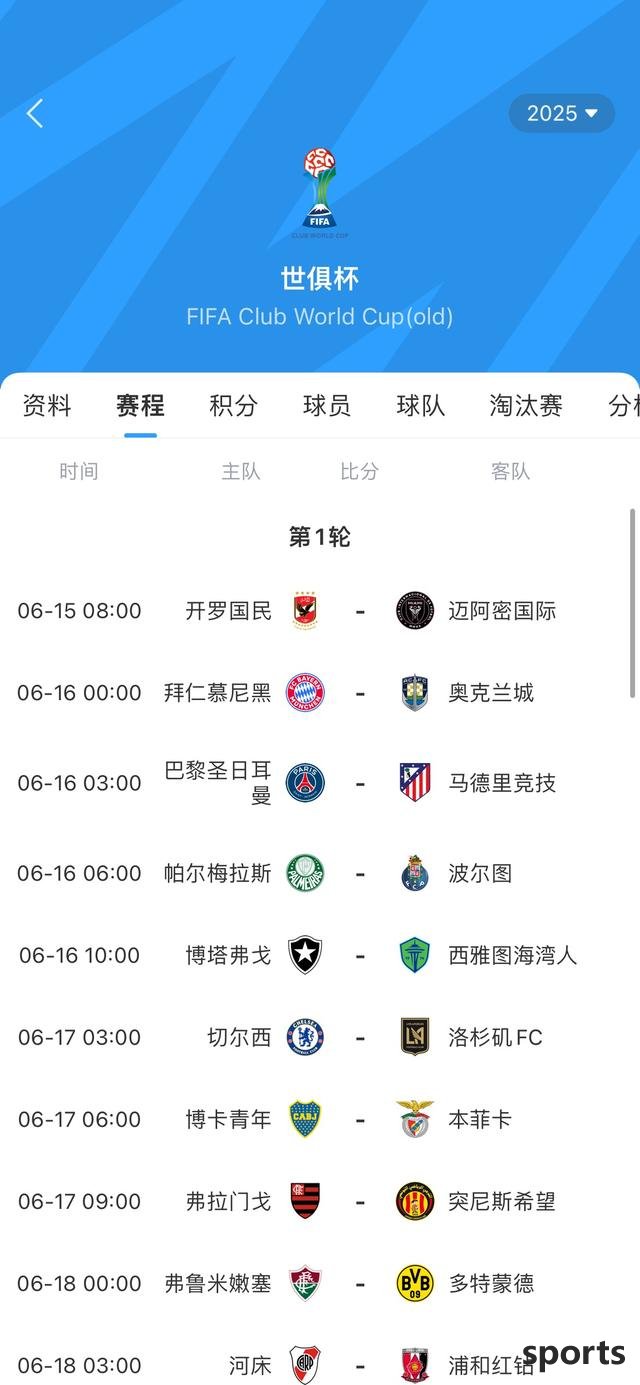Open the 博塔弗戈 vs 西雅图海湾人 match
The height and width of the screenshot is (1385, 640).
coord(320,955)
